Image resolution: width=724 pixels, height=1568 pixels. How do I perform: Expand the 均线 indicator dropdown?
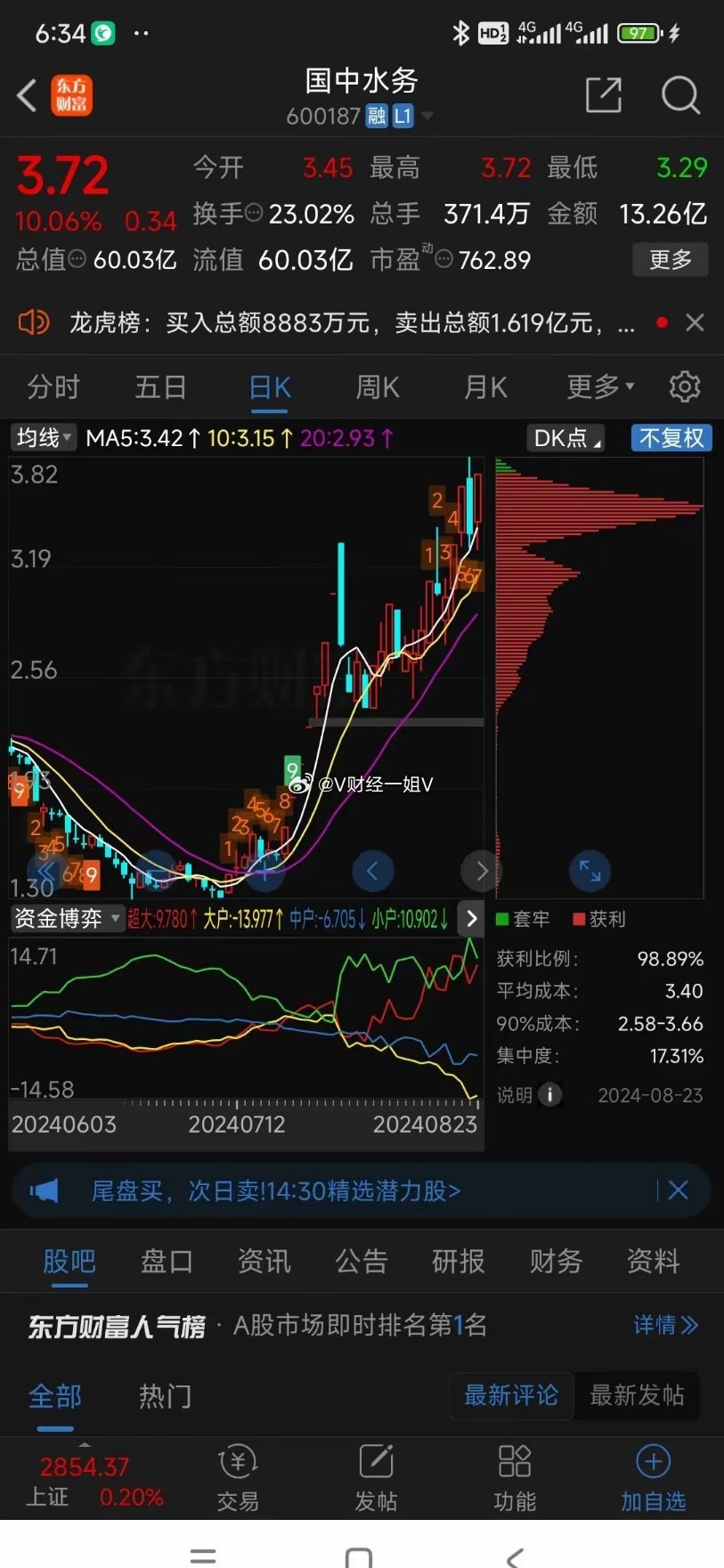(x=43, y=437)
